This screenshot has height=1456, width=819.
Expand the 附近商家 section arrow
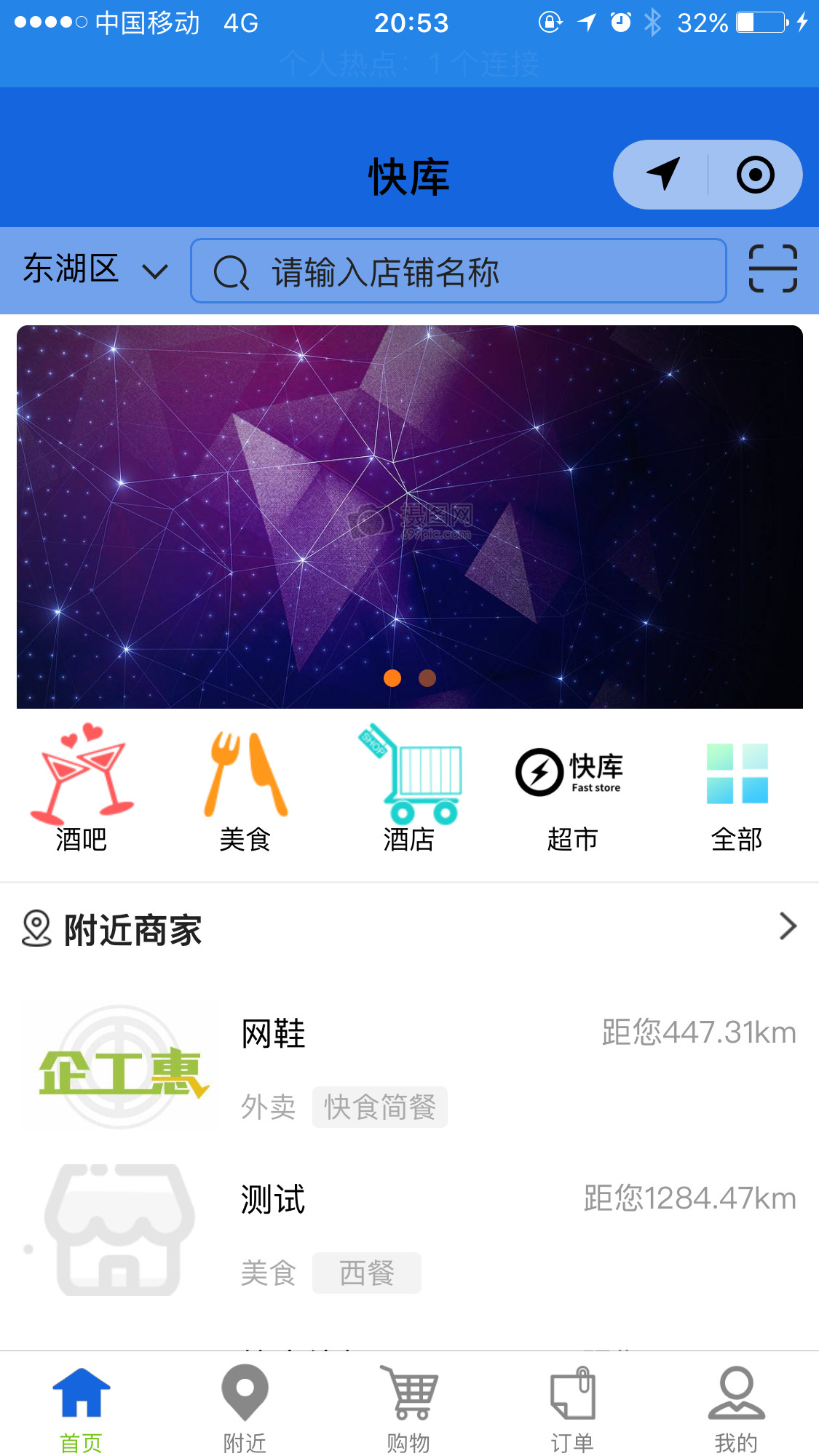point(788,926)
